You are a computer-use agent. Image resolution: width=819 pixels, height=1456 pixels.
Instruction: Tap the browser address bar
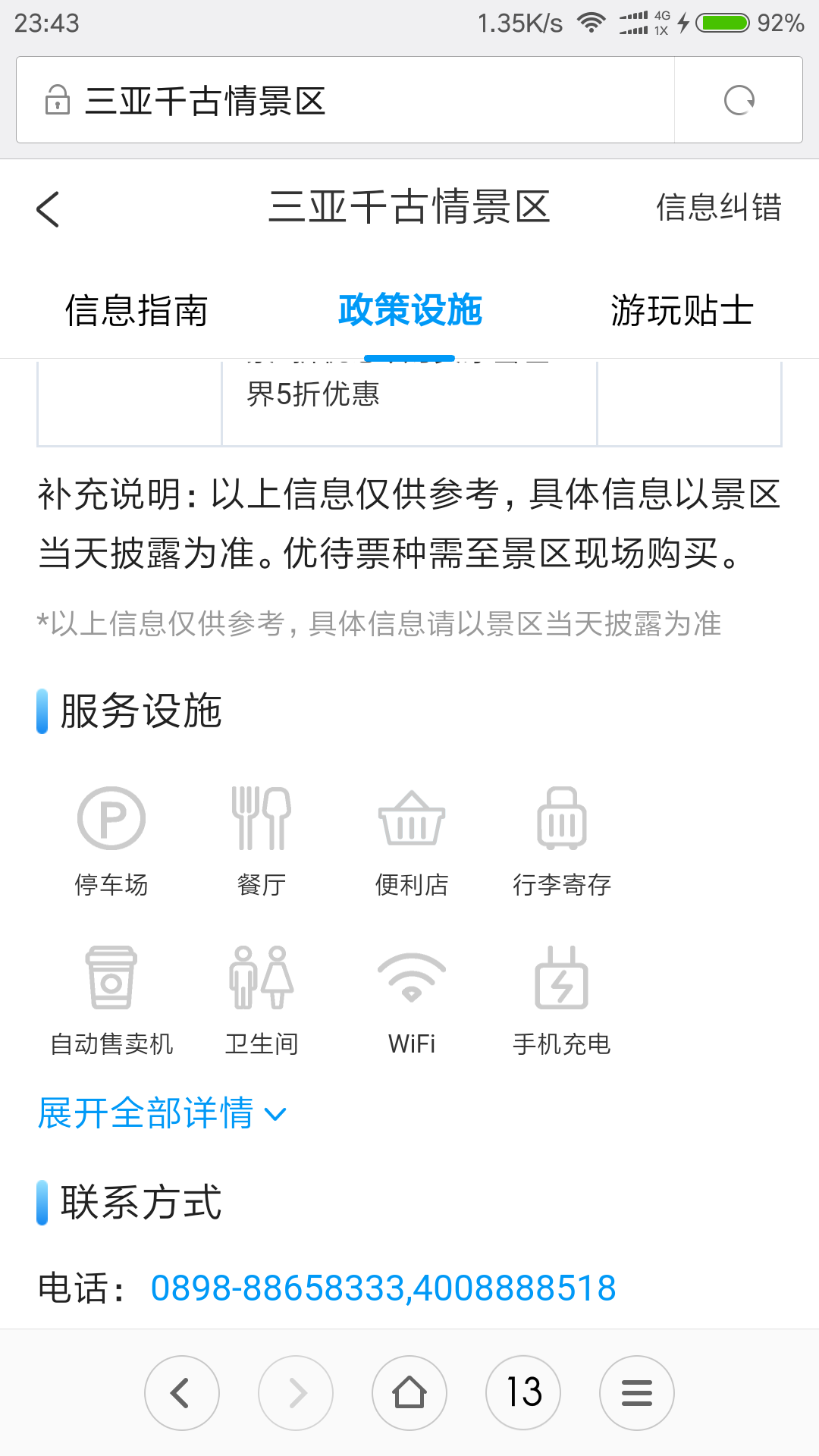coord(345,100)
